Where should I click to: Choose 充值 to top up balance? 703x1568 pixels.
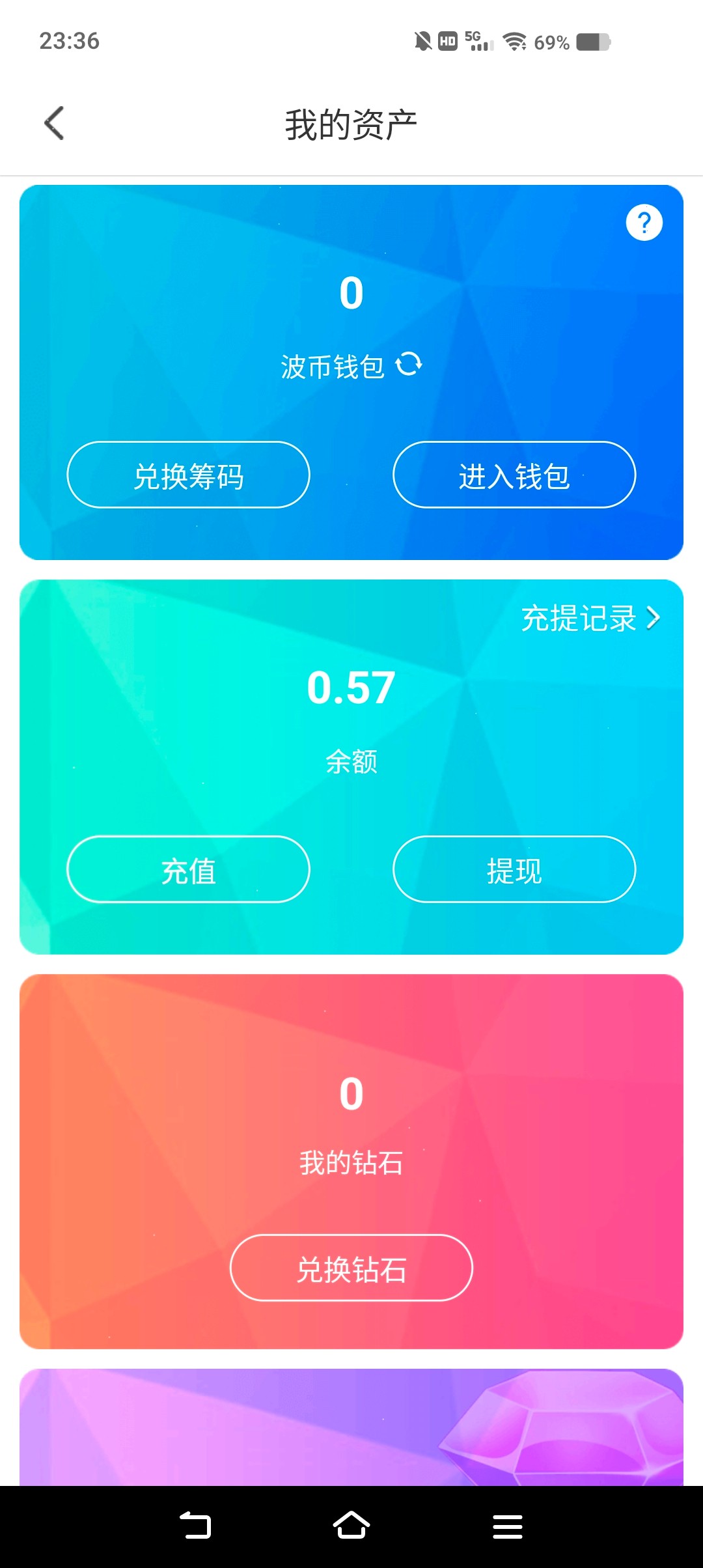[188, 869]
